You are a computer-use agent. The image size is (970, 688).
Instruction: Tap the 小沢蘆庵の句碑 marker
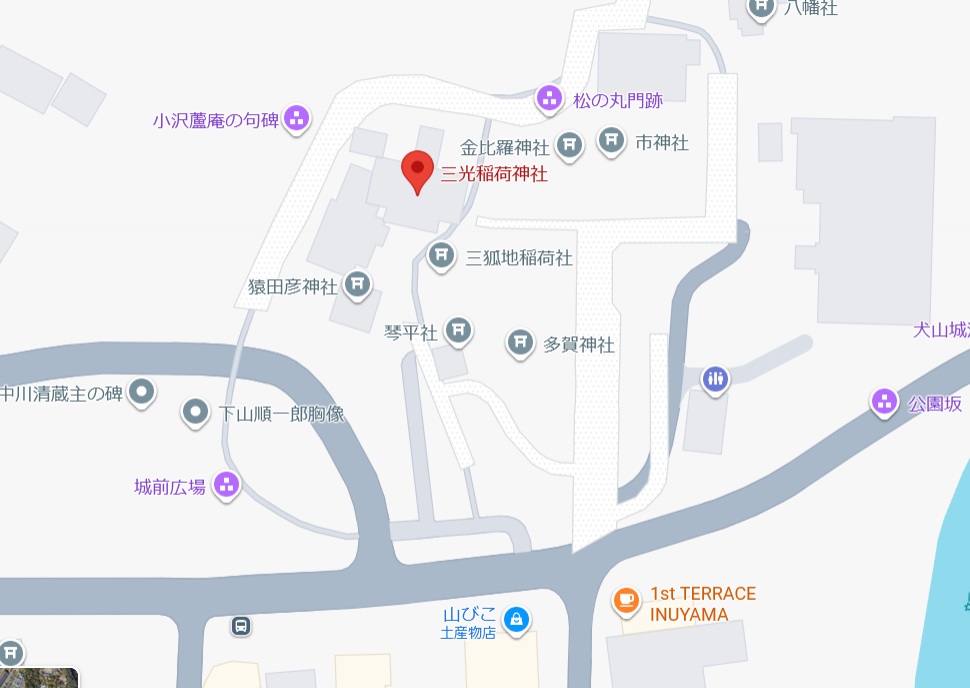[296, 119]
